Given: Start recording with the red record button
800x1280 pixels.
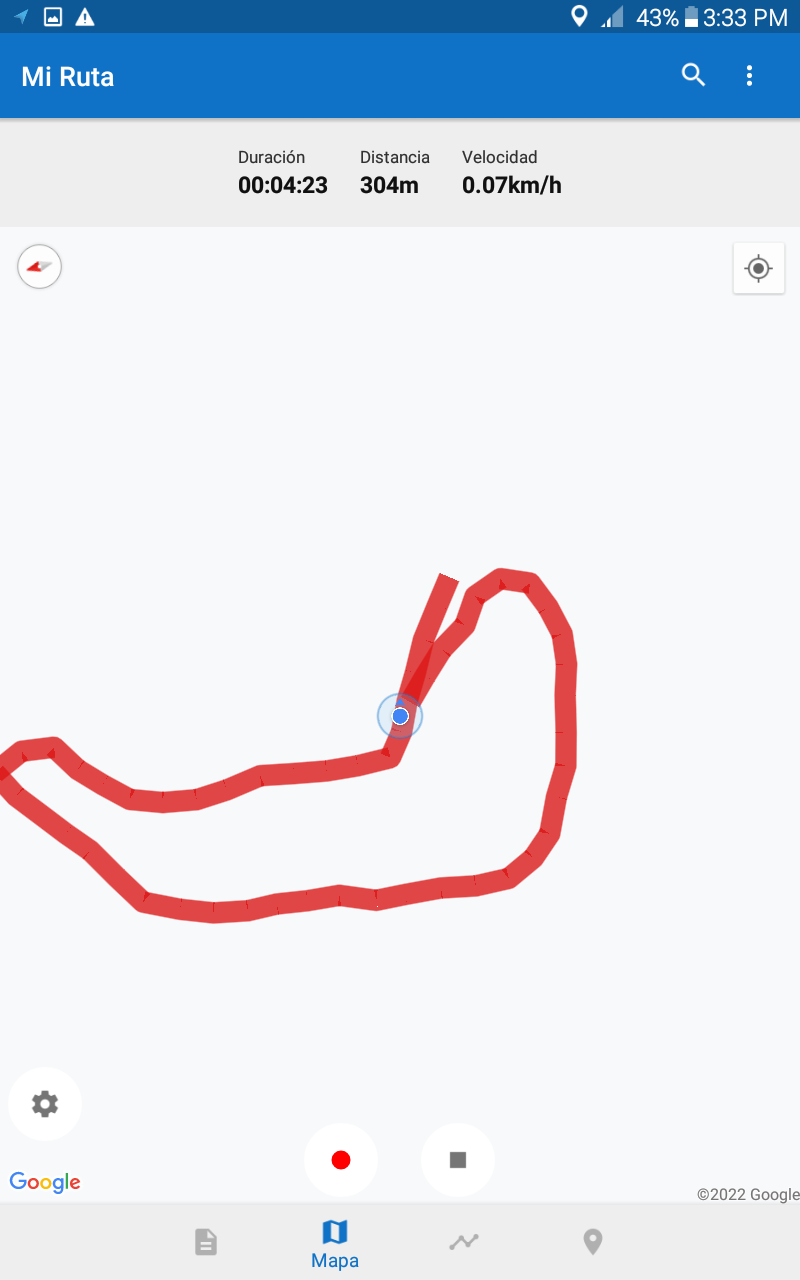Looking at the screenshot, I should [x=341, y=1160].
